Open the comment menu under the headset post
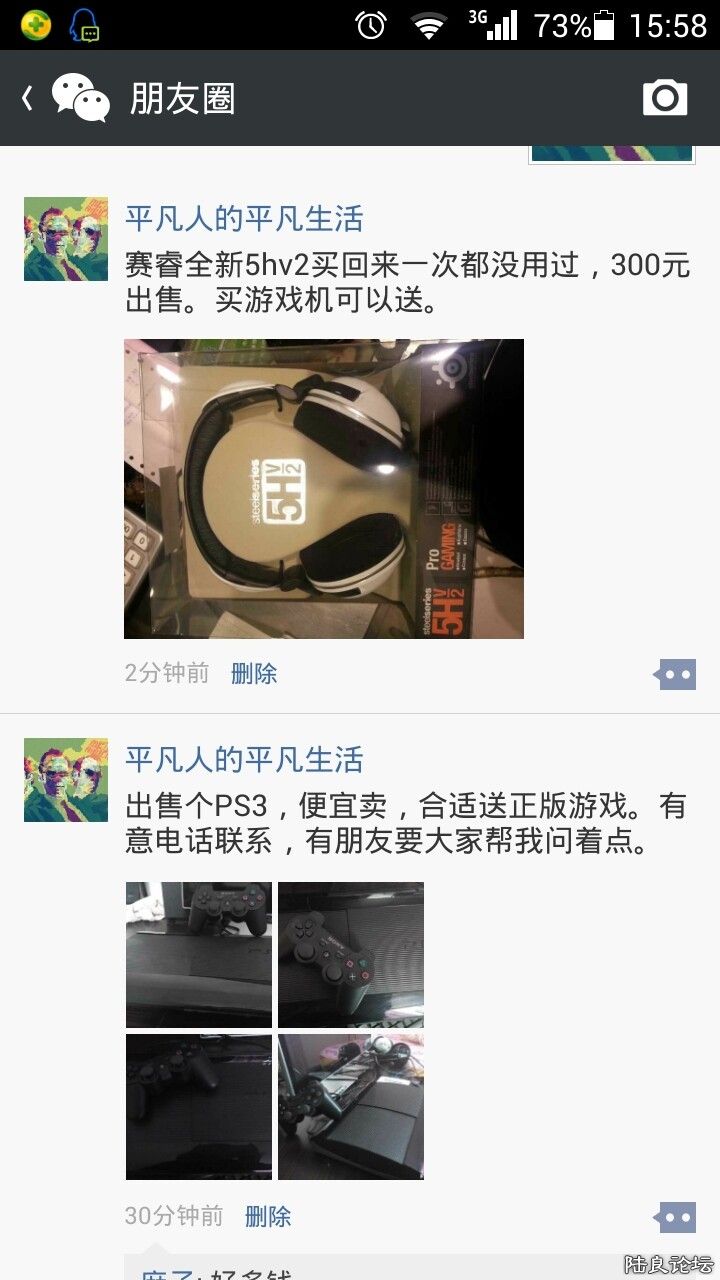This screenshot has height=1280, width=720. 675,675
